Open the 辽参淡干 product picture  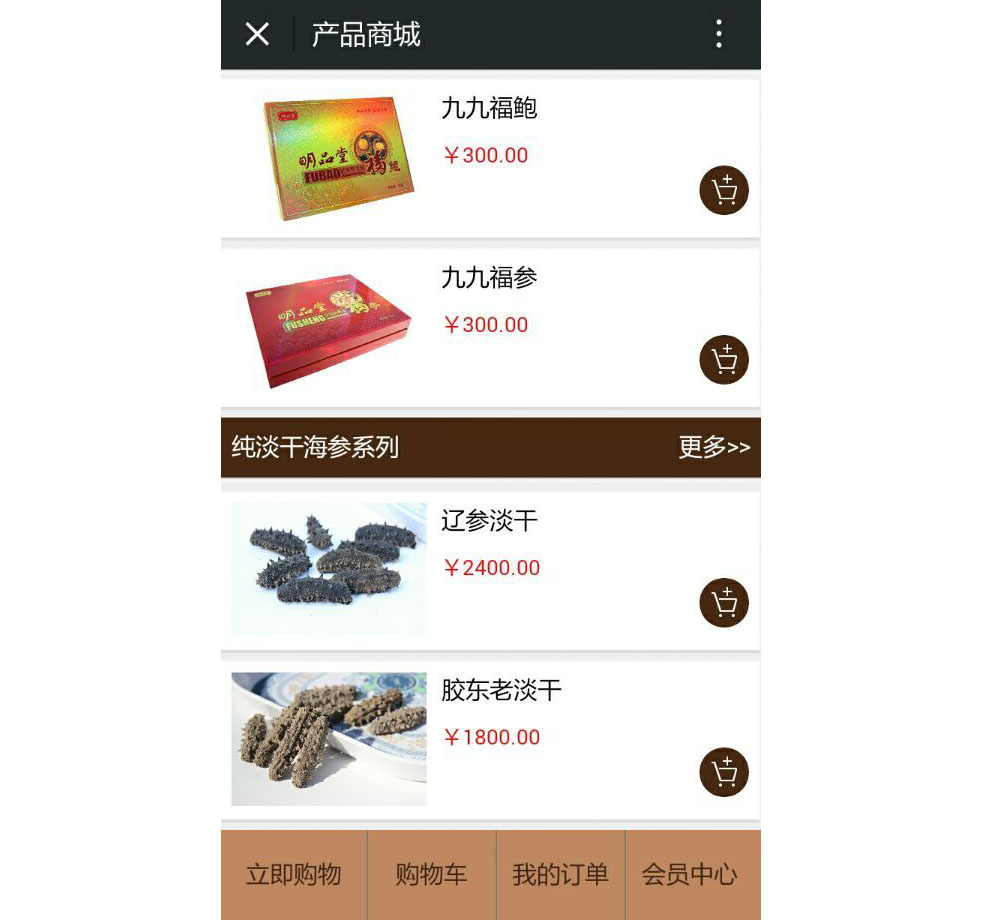[x=328, y=569]
